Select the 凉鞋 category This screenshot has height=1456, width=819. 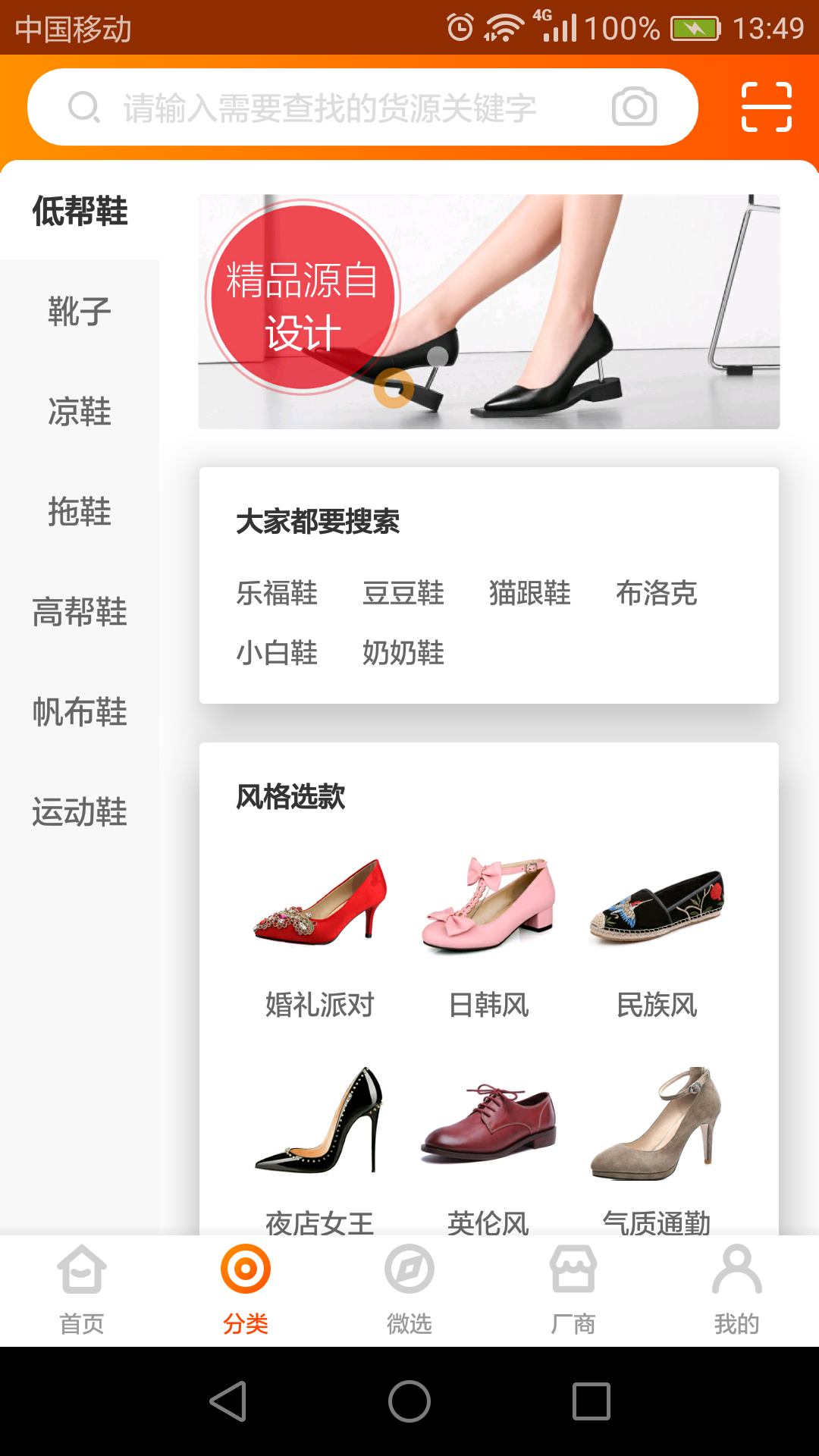point(80,412)
